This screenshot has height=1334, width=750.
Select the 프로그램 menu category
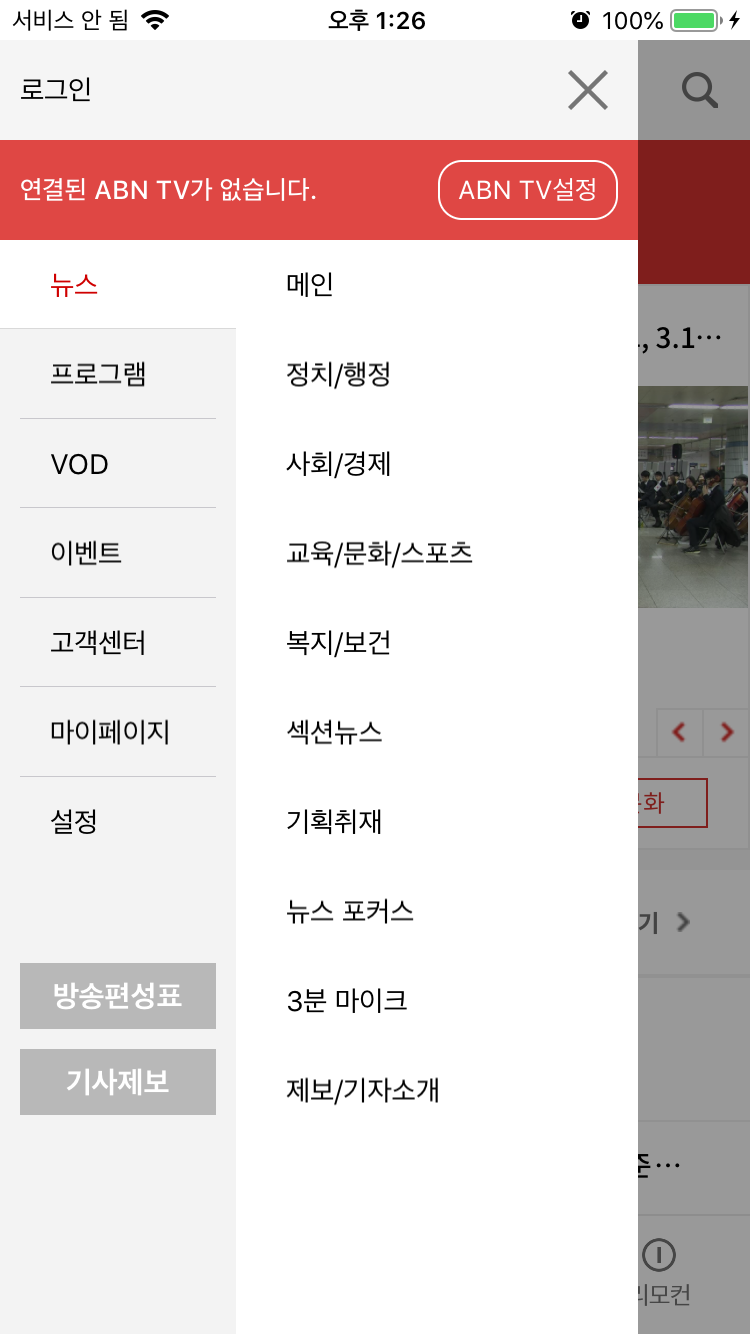pos(98,374)
